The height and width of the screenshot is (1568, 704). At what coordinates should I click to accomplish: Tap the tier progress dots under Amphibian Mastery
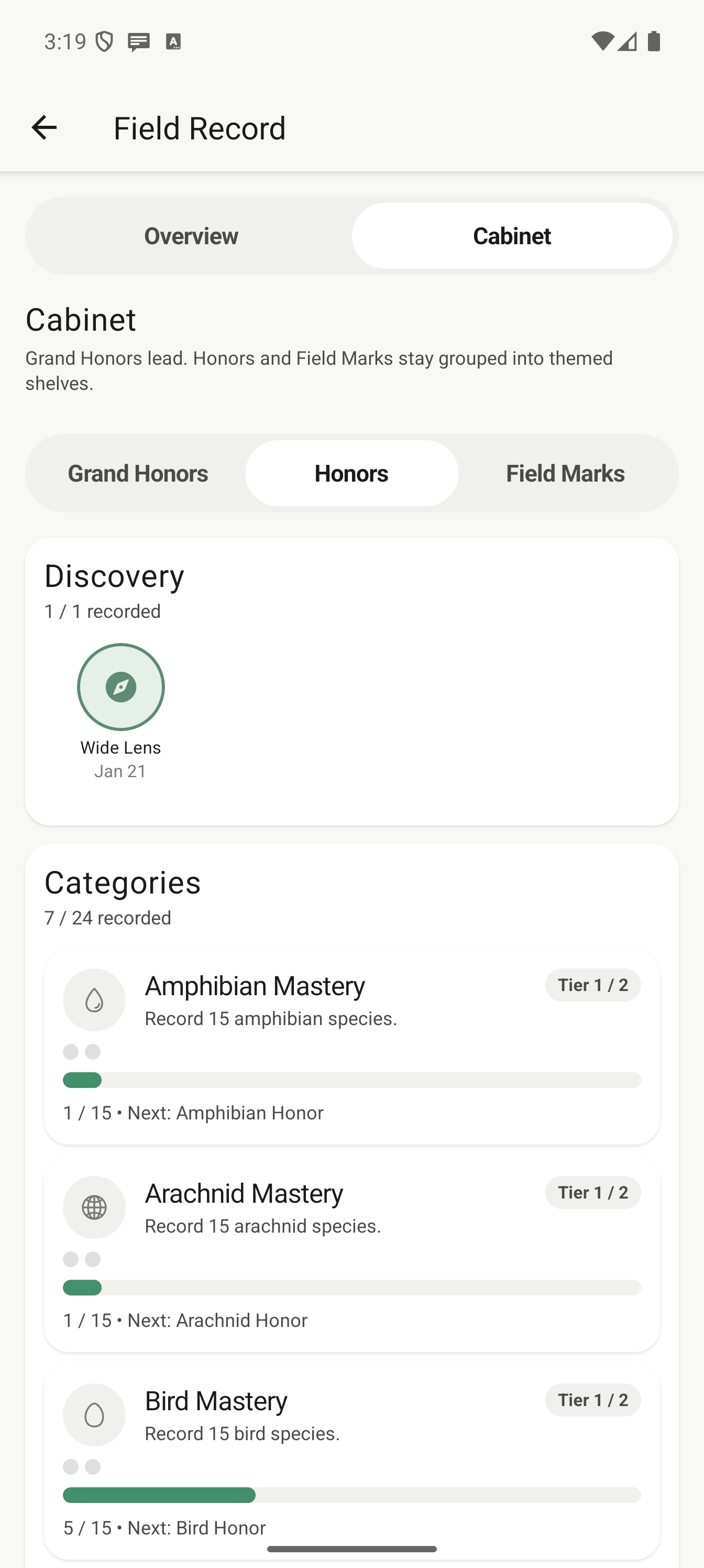[82, 1051]
